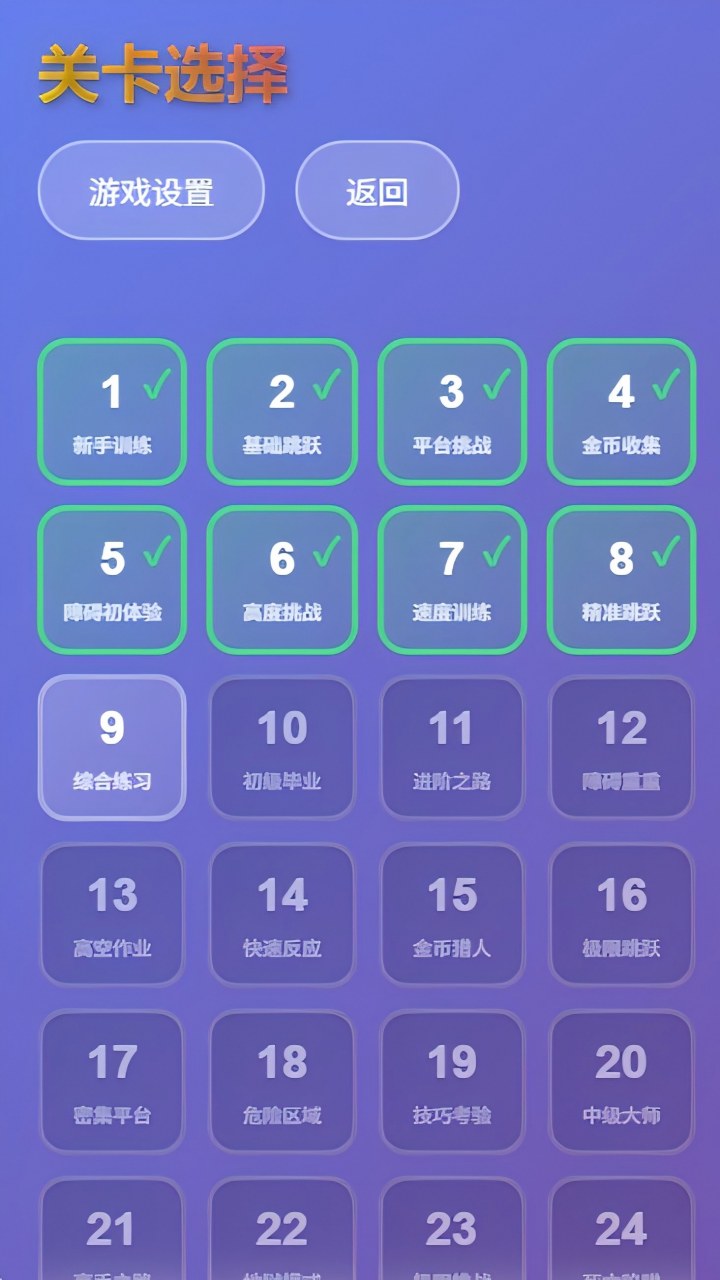Screen dimensions: 720x1280
Task: Open level 14 快速反应
Action: pos(282,915)
